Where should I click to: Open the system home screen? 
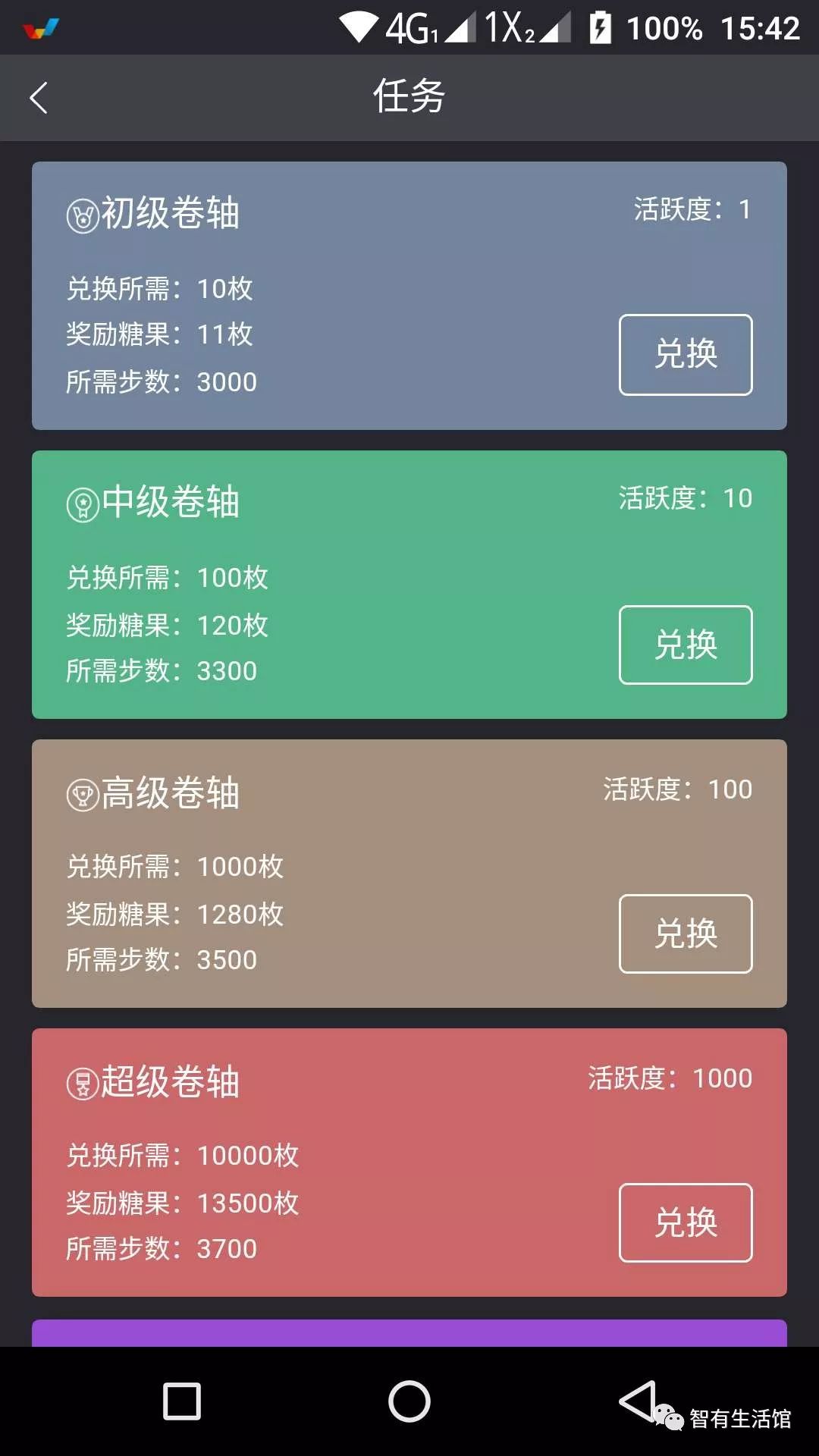pyautogui.click(x=409, y=1401)
